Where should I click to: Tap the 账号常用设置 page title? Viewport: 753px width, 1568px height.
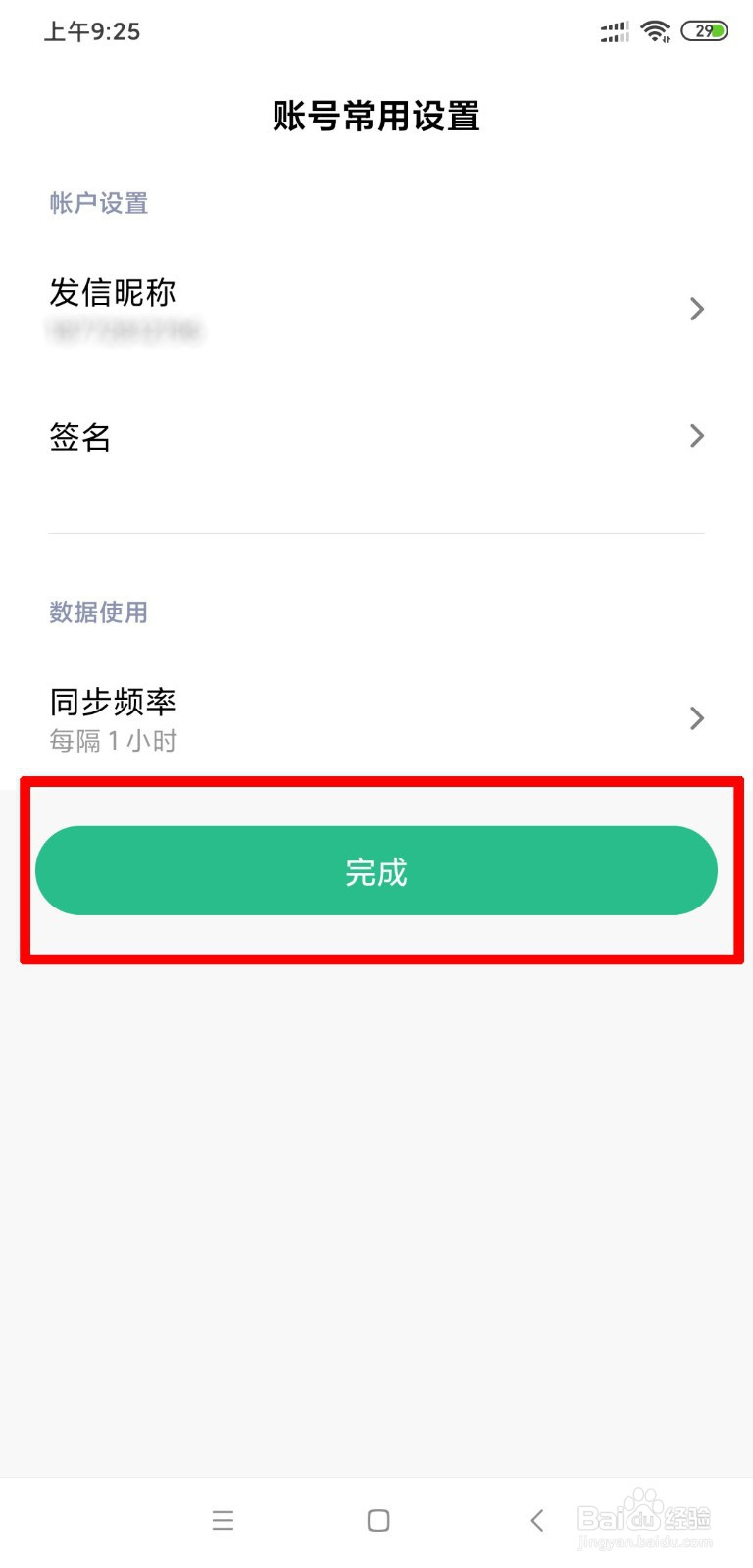pos(376,116)
